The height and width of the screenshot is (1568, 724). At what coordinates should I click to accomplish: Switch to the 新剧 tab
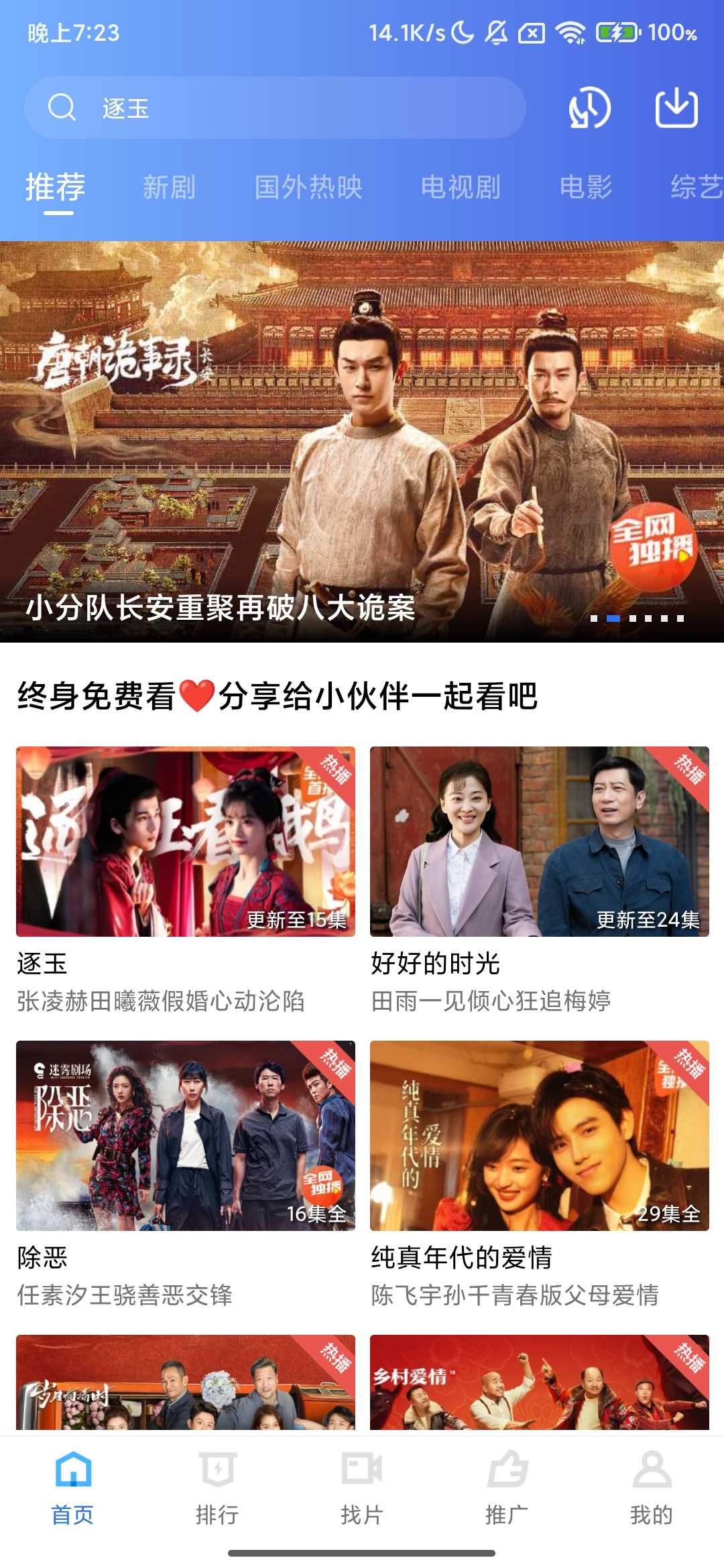coord(169,187)
